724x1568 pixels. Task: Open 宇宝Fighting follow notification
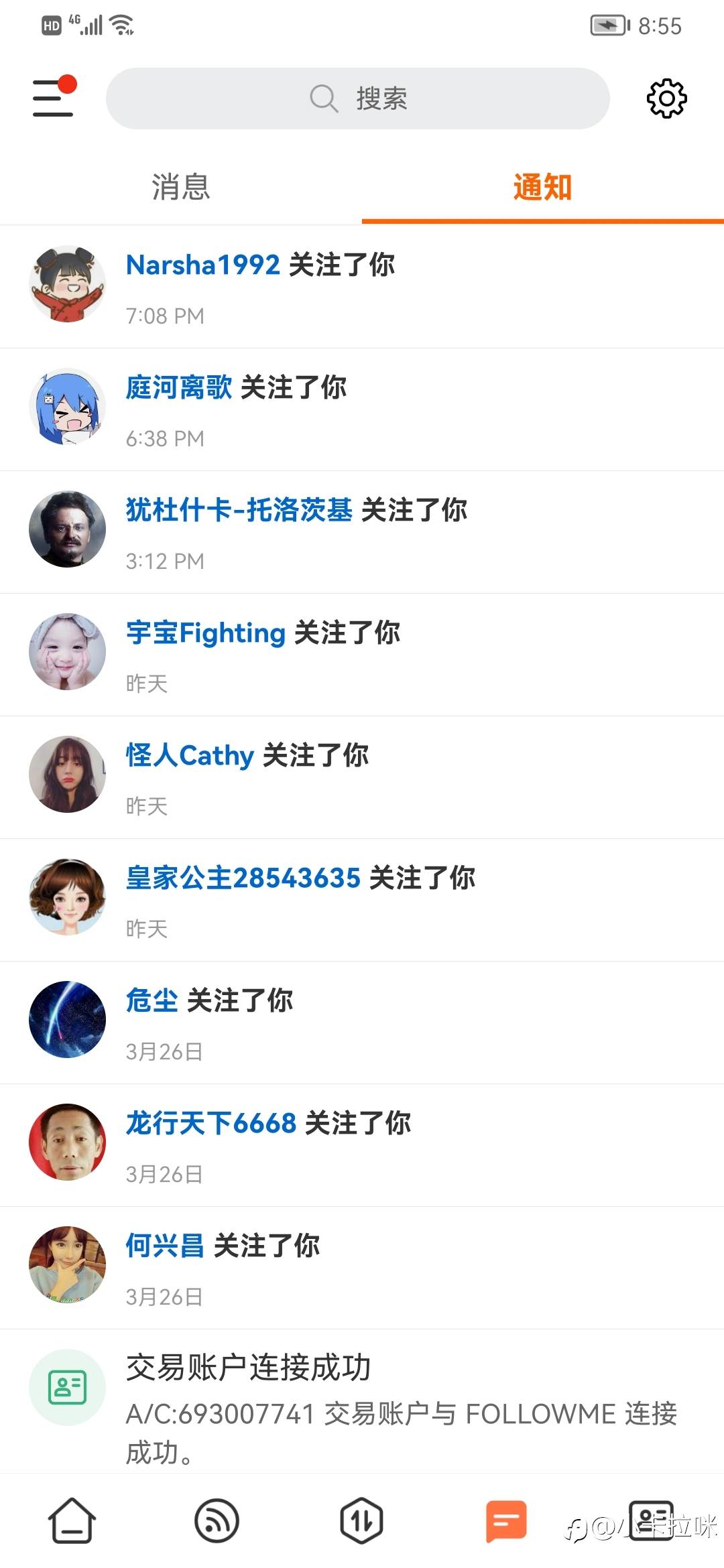[362, 655]
